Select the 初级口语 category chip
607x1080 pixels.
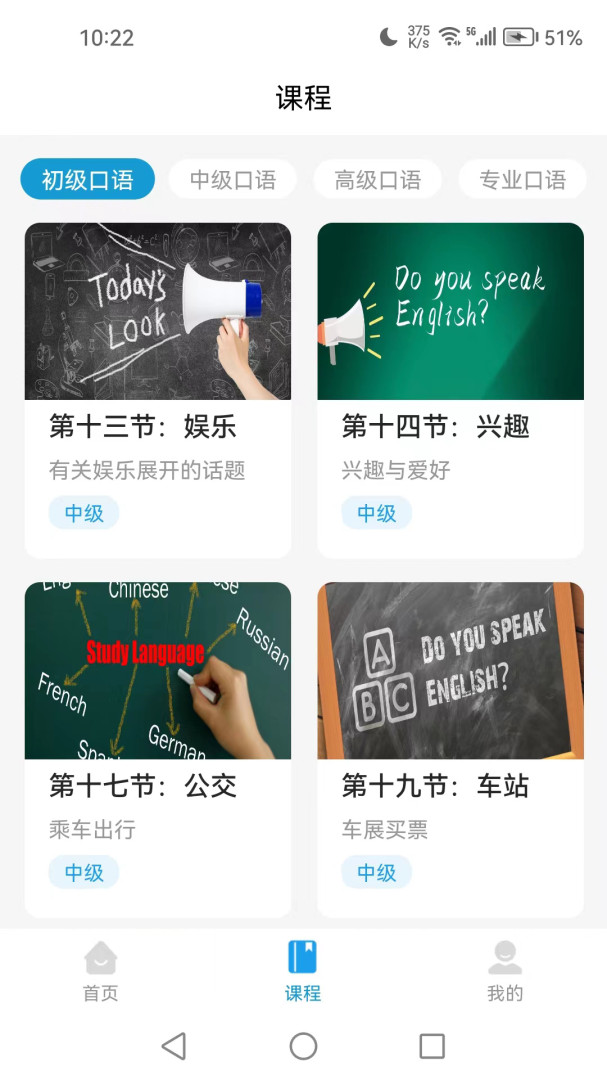coord(87,180)
